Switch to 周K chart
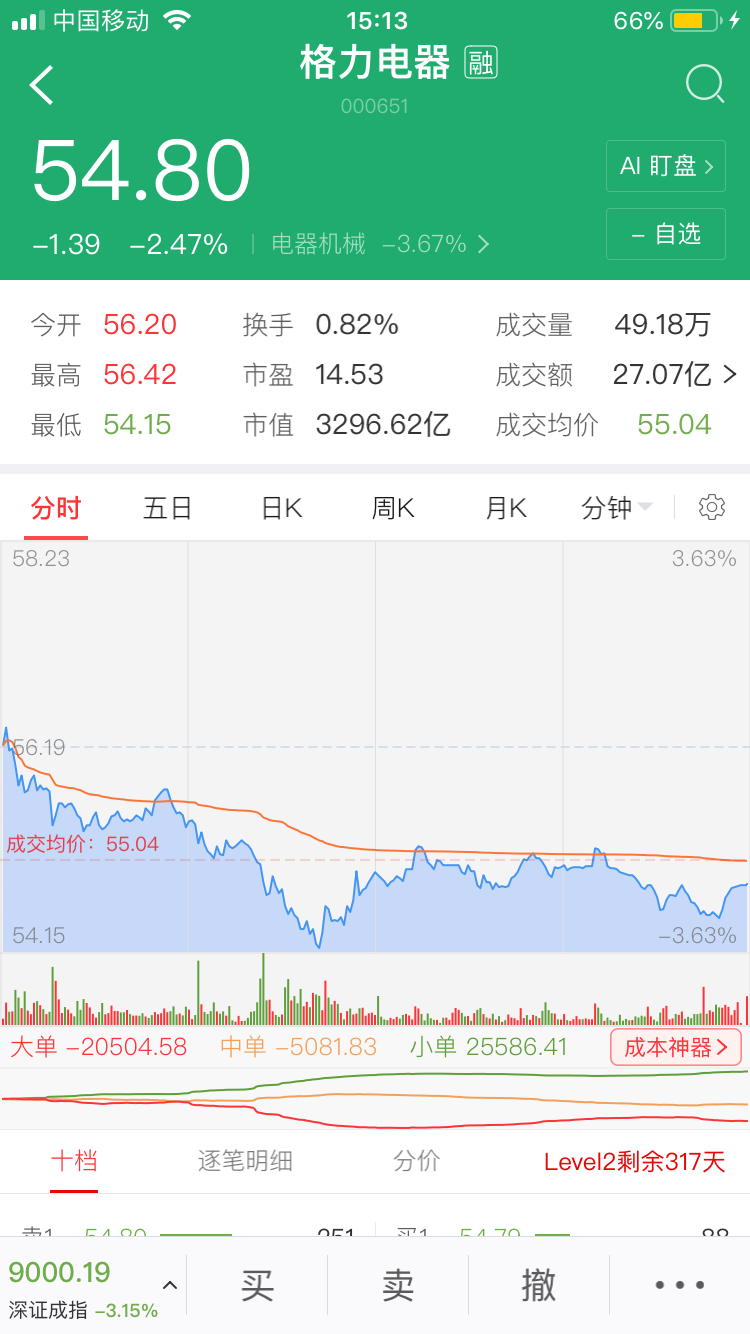This screenshot has width=750, height=1334. click(393, 508)
